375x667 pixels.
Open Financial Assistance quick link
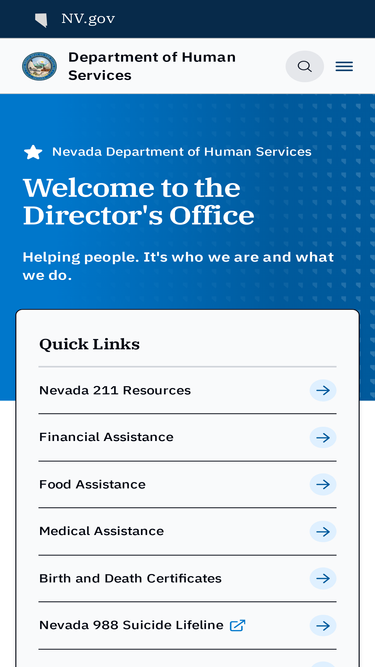[188, 437]
